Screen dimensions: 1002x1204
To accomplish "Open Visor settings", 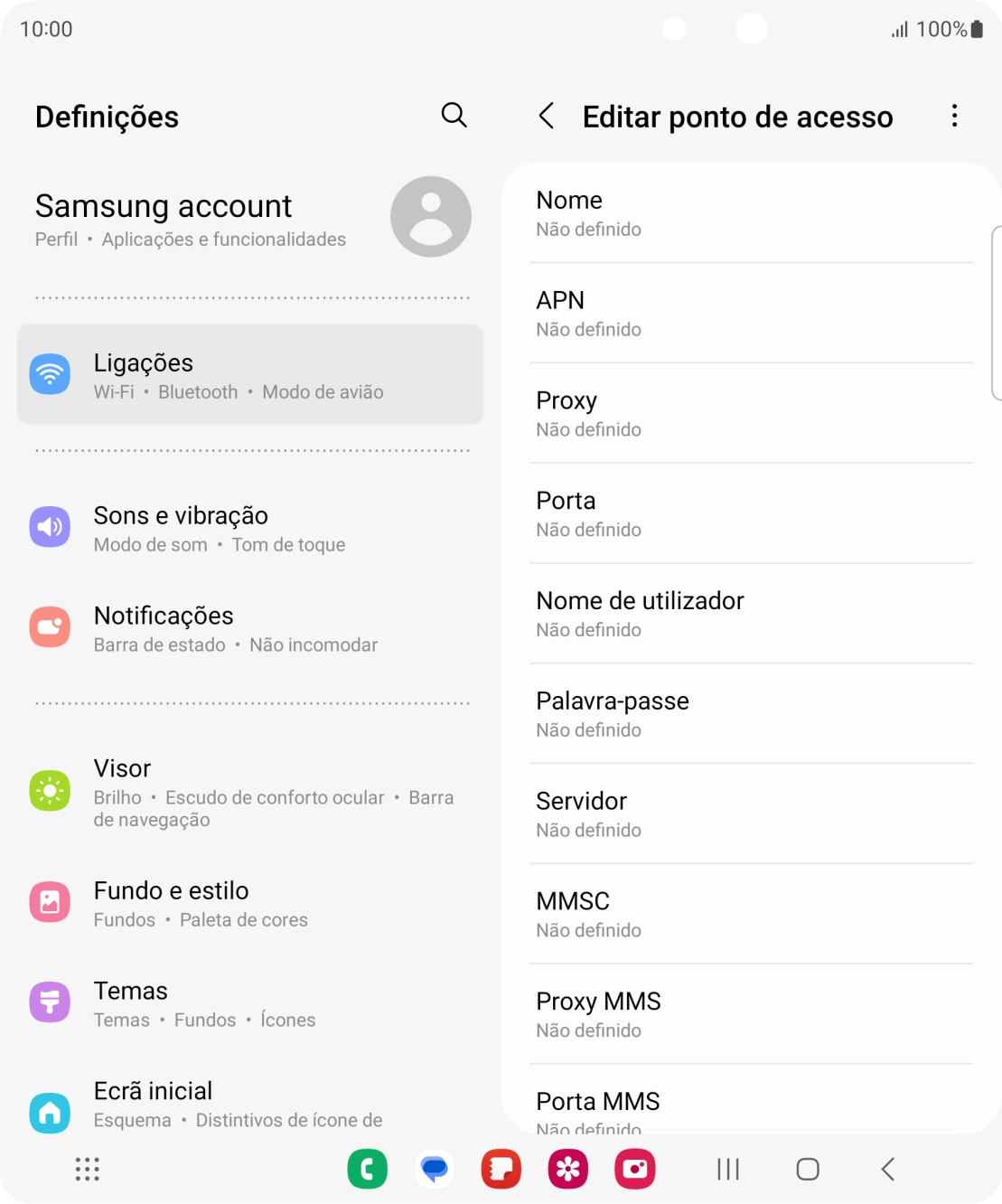I will click(x=250, y=792).
